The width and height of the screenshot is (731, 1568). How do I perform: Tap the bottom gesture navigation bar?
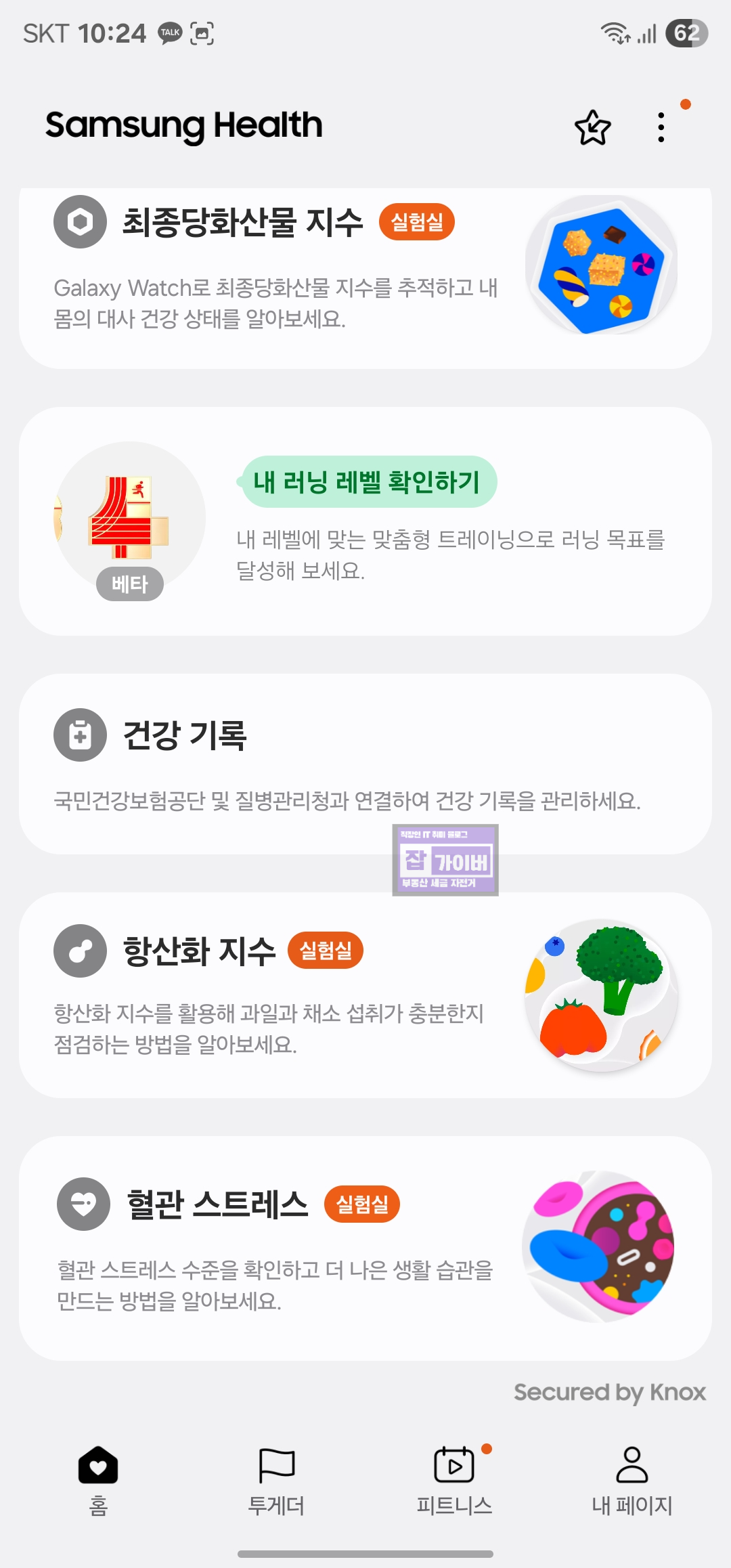(x=365, y=1554)
